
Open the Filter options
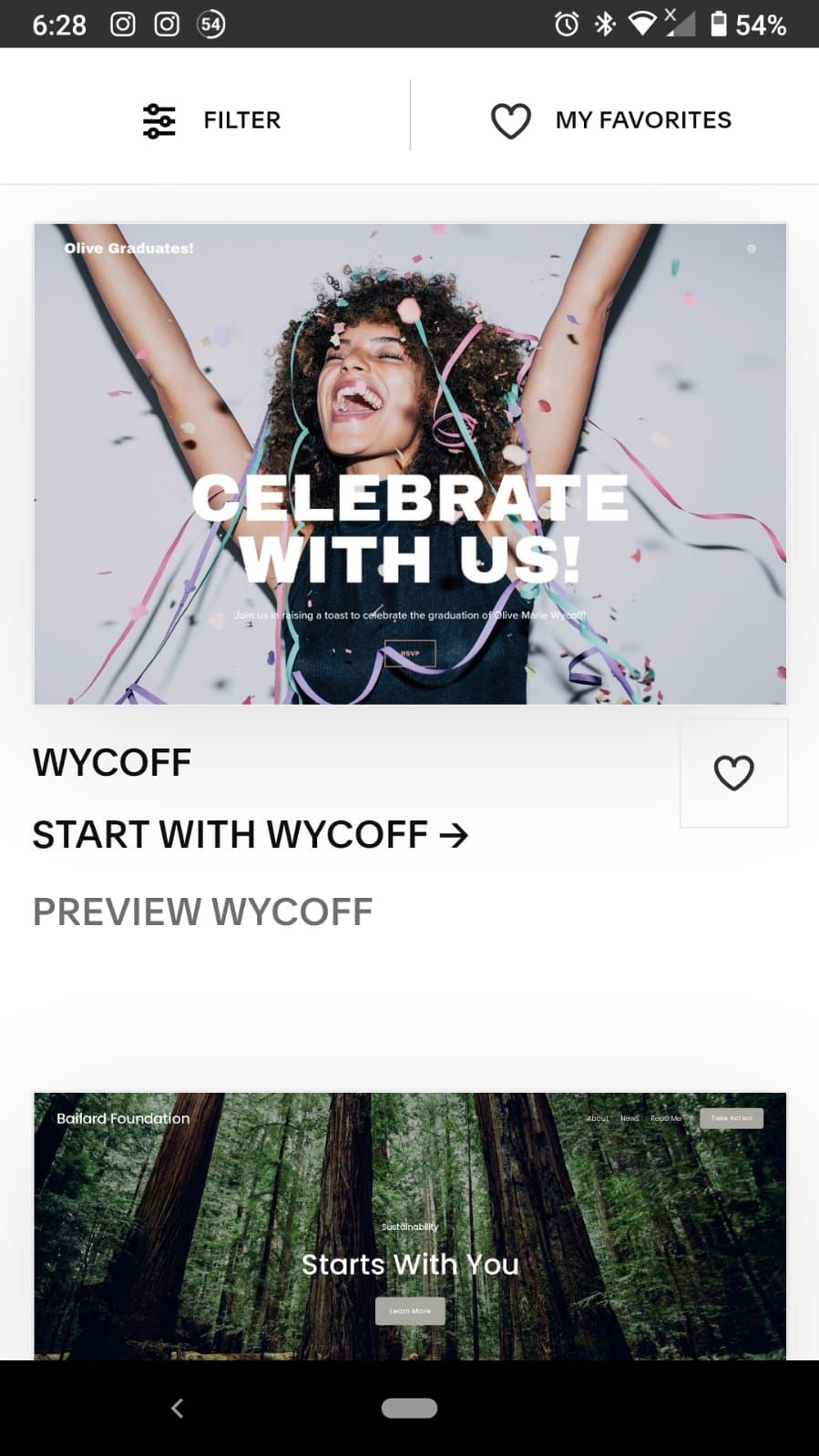pos(211,120)
